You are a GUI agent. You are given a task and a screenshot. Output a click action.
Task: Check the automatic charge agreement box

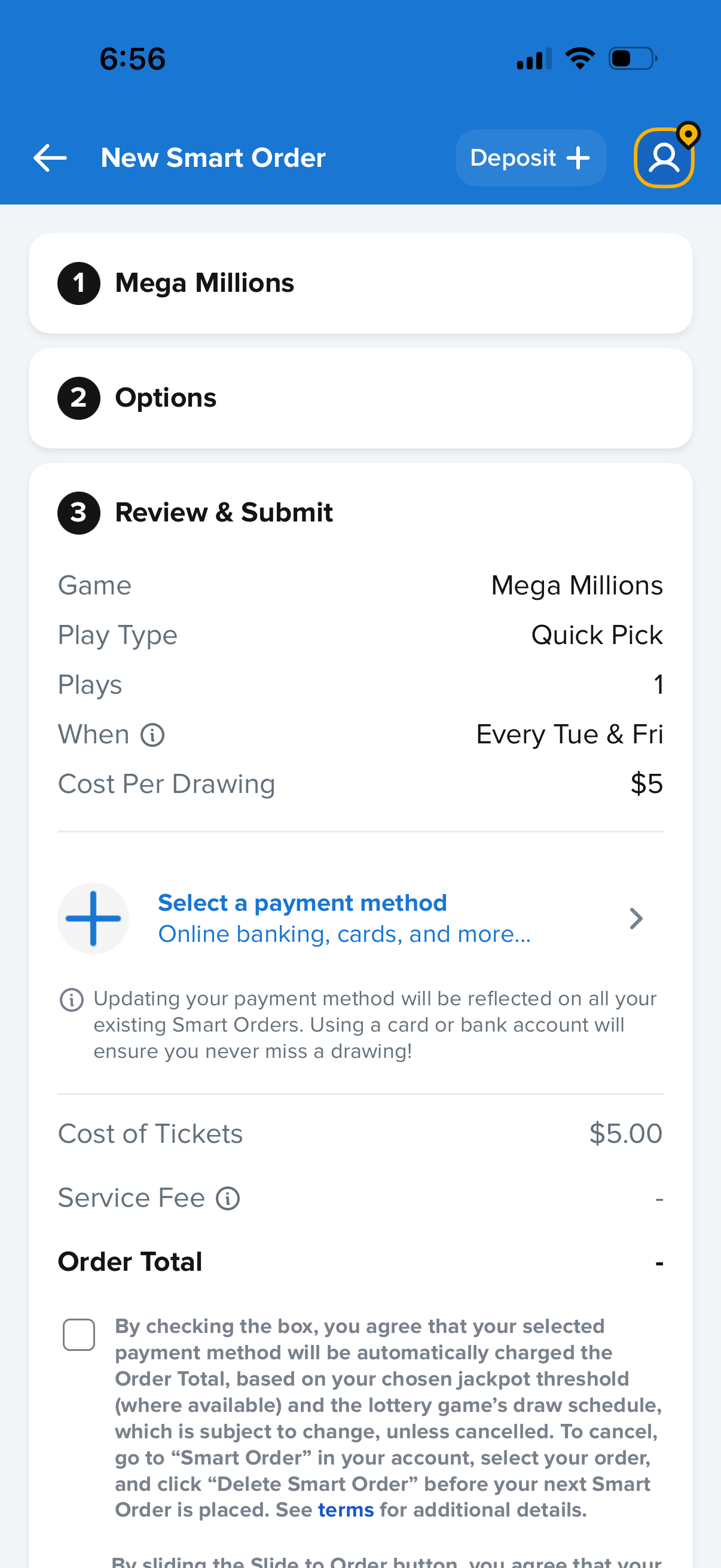click(x=79, y=1335)
